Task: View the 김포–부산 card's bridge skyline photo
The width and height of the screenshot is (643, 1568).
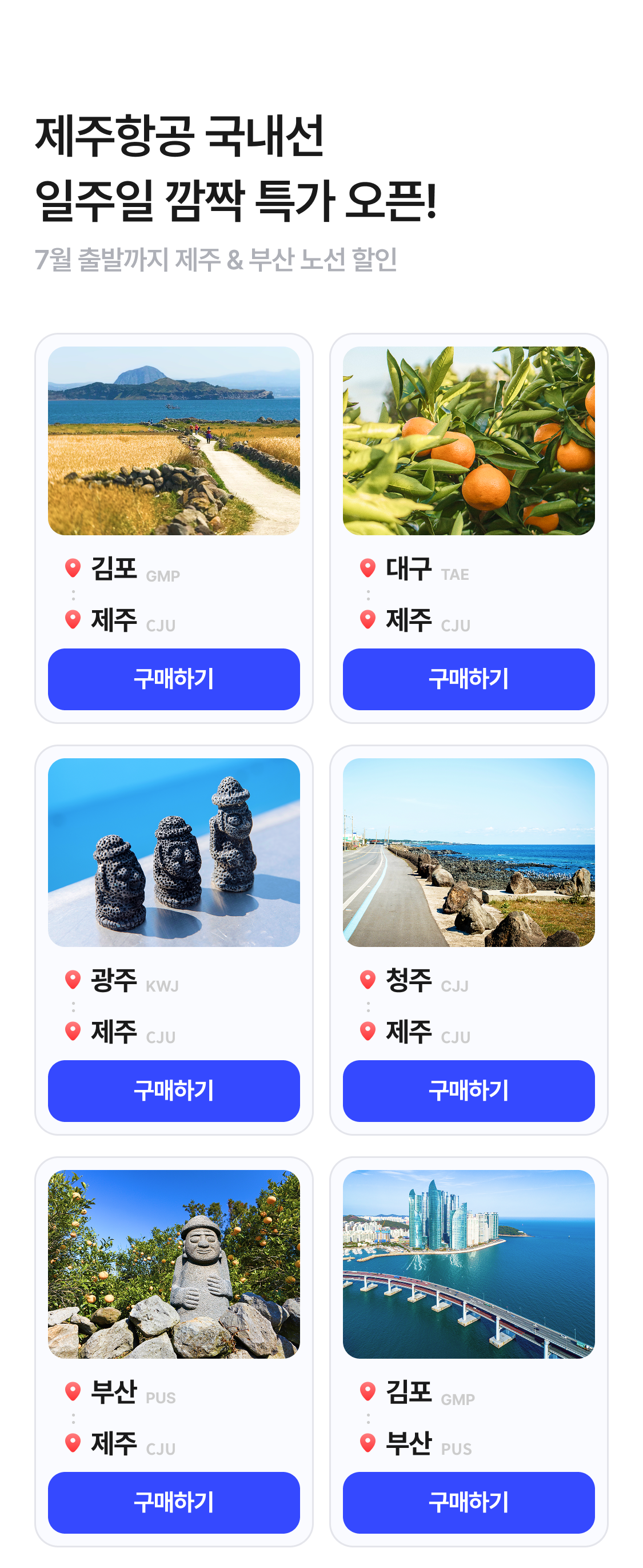Action: (468, 1263)
